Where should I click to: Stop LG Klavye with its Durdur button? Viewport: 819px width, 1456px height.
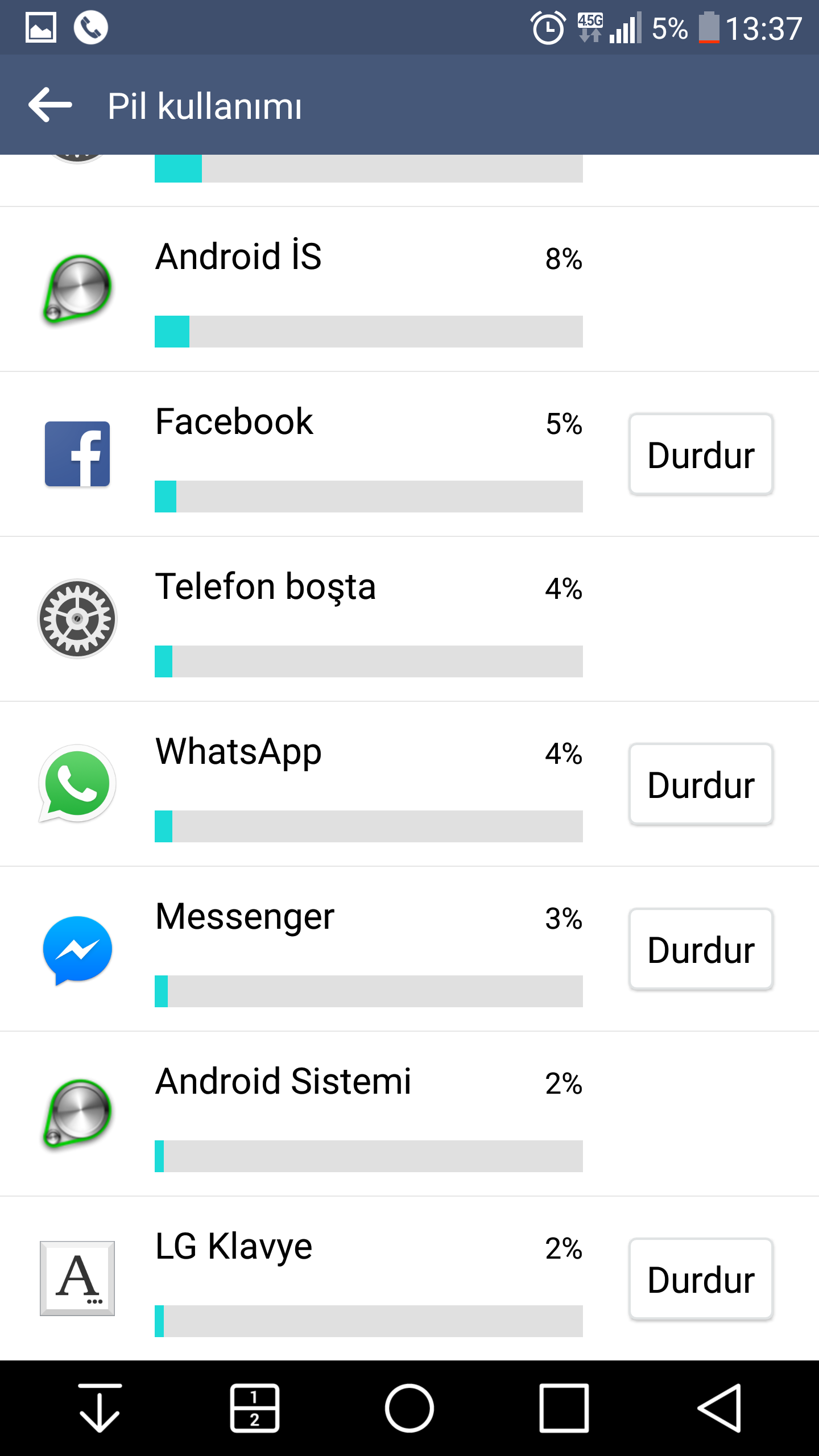[x=701, y=1279]
